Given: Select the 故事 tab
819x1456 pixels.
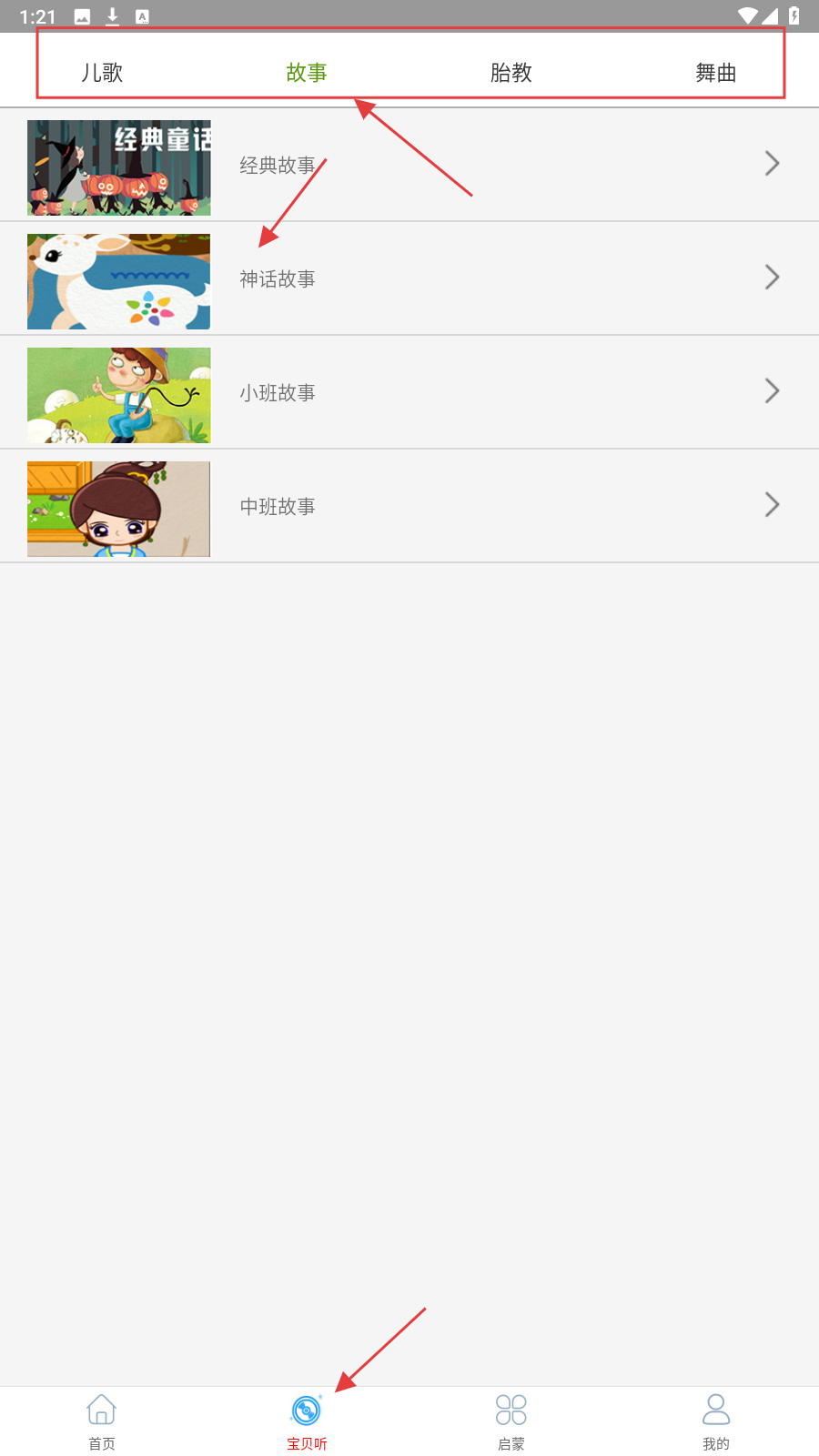Looking at the screenshot, I should click(x=307, y=73).
